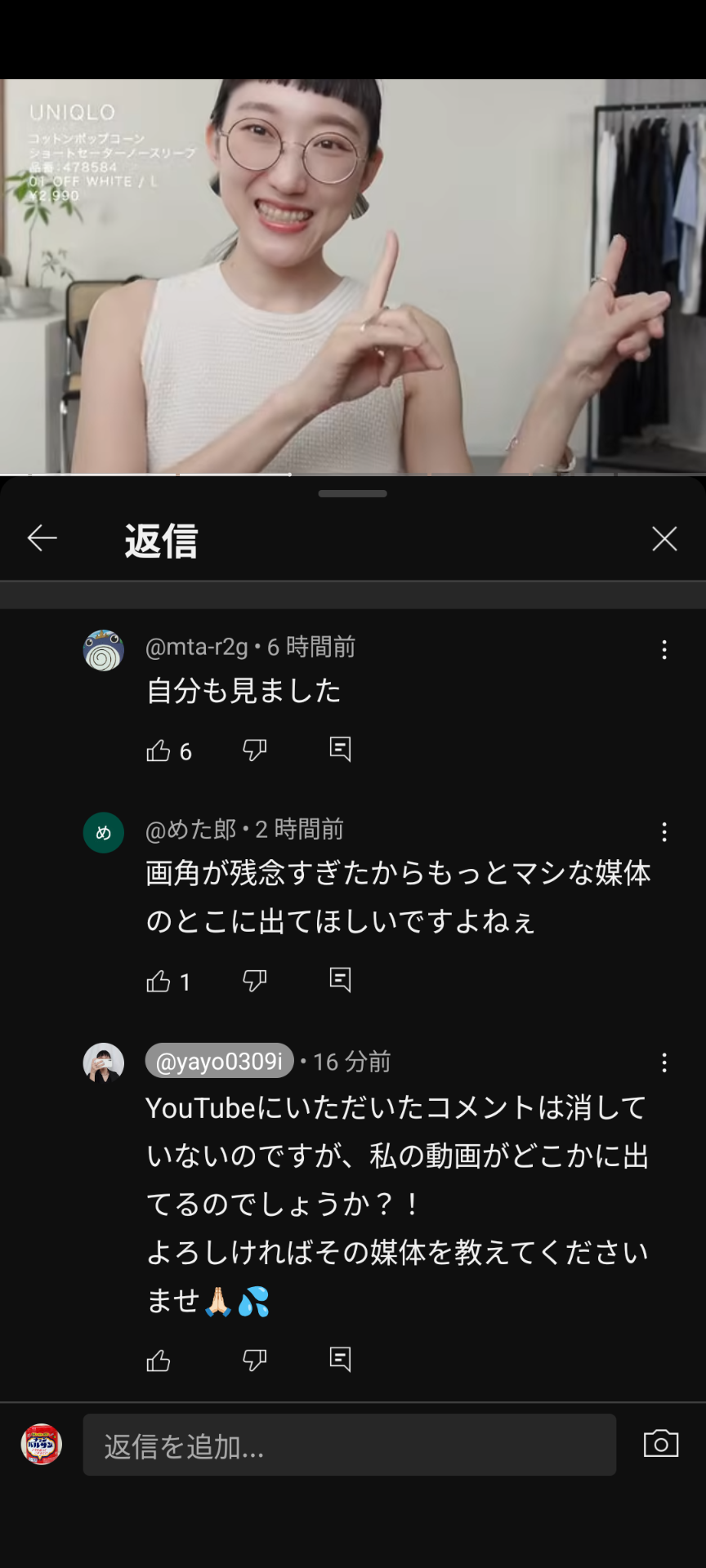Open overflow menu on @yayo0309i's reply

coord(664,1062)
